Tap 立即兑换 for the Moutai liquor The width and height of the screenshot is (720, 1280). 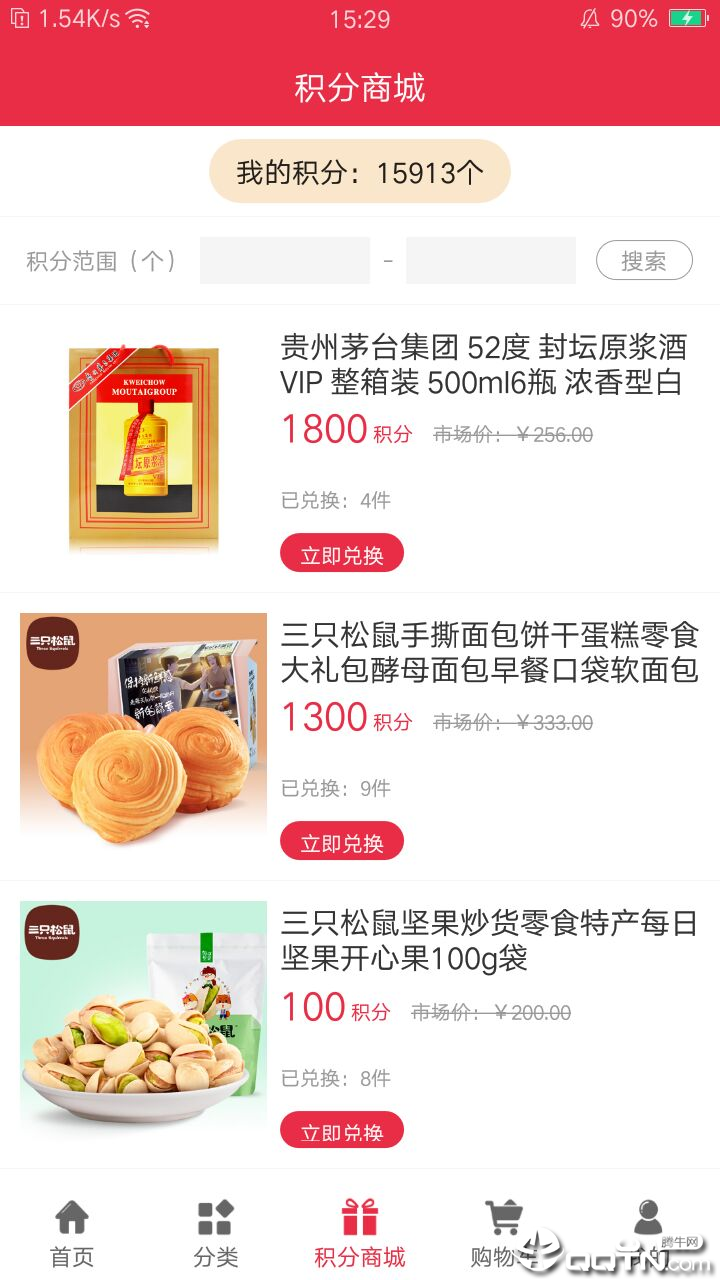(342, 552)
